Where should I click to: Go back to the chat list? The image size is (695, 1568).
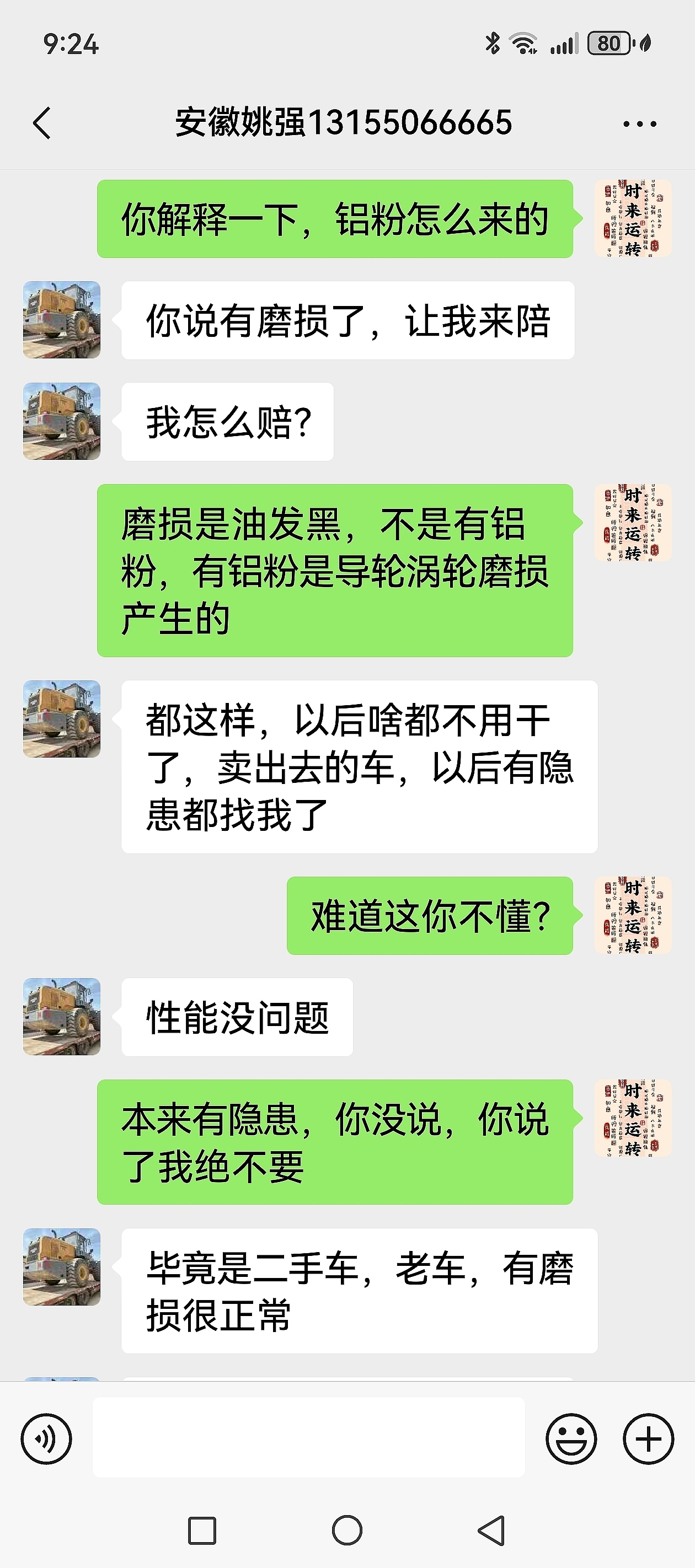click(41, 123)
